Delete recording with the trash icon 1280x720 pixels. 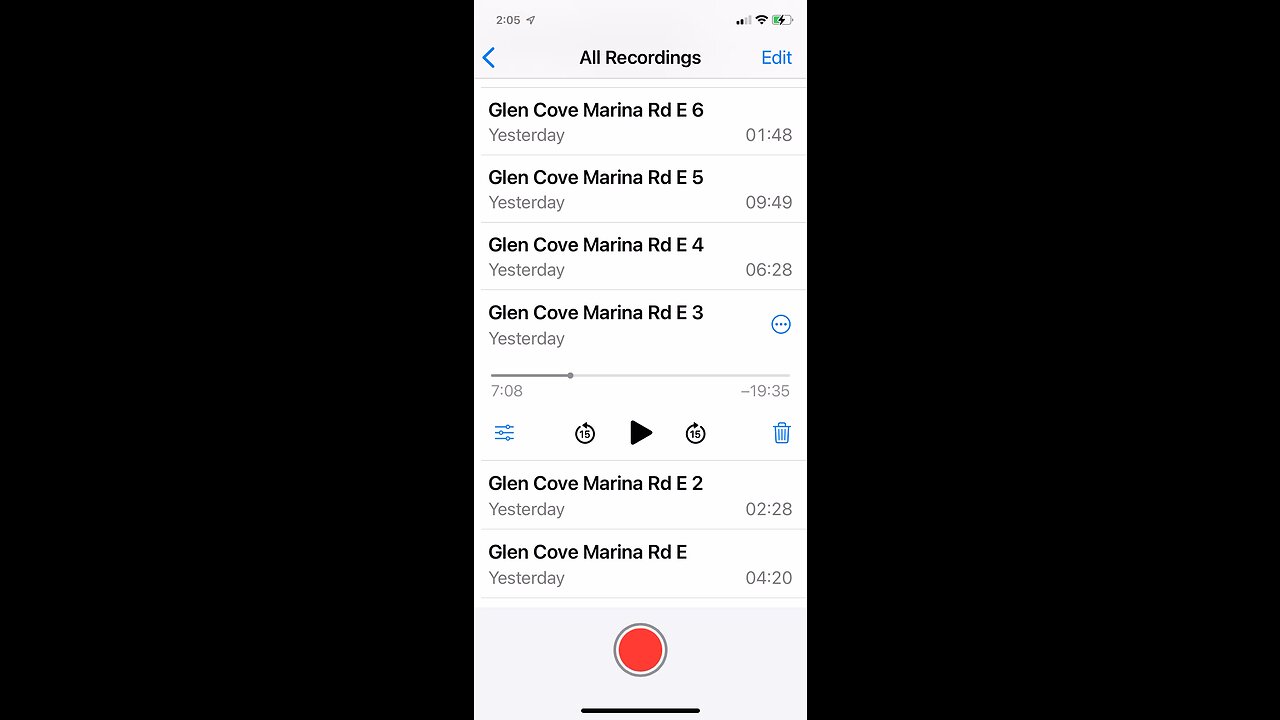pyautogui.click(x=782, y=433)
